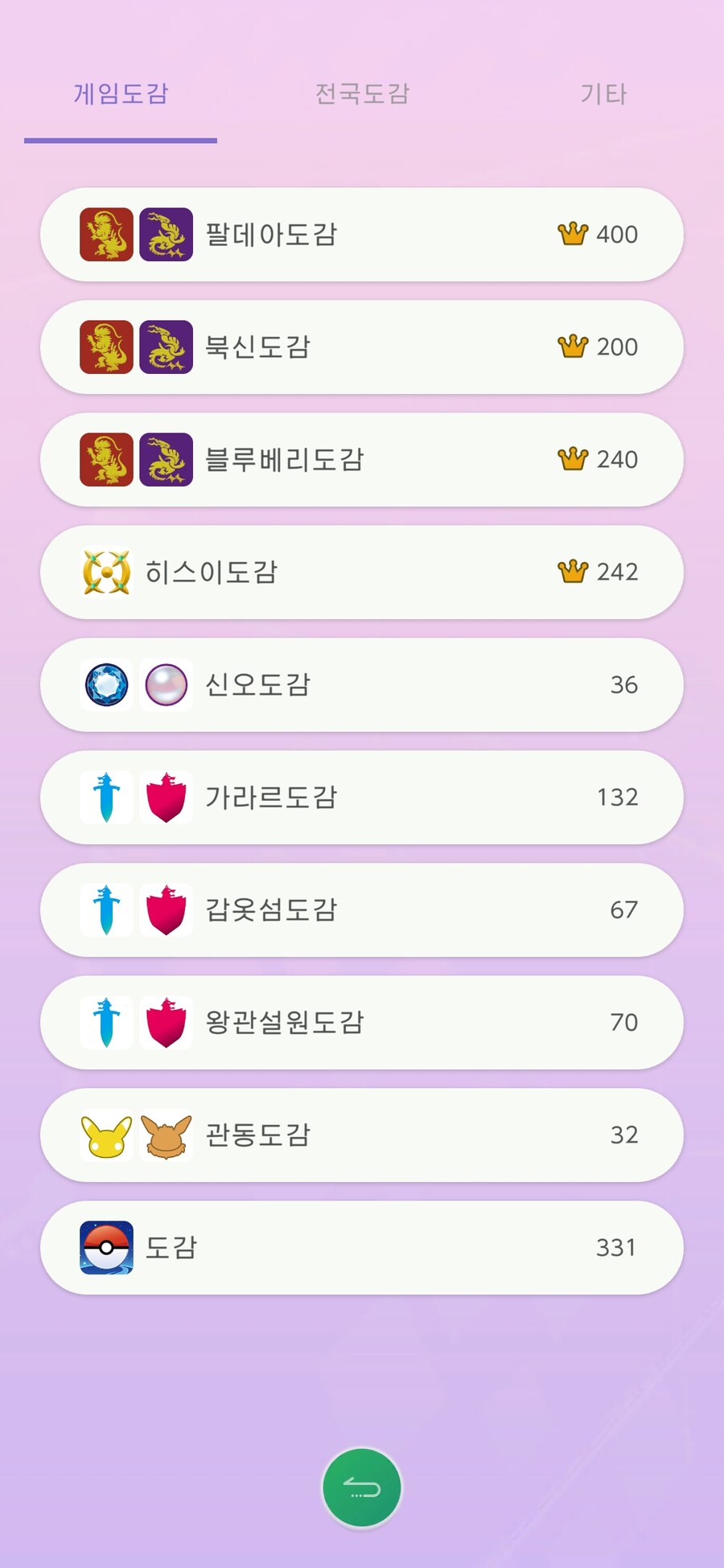Open the 팔데아도감 entry
The height and width of the screenshot is (1568, 724).
362,234
